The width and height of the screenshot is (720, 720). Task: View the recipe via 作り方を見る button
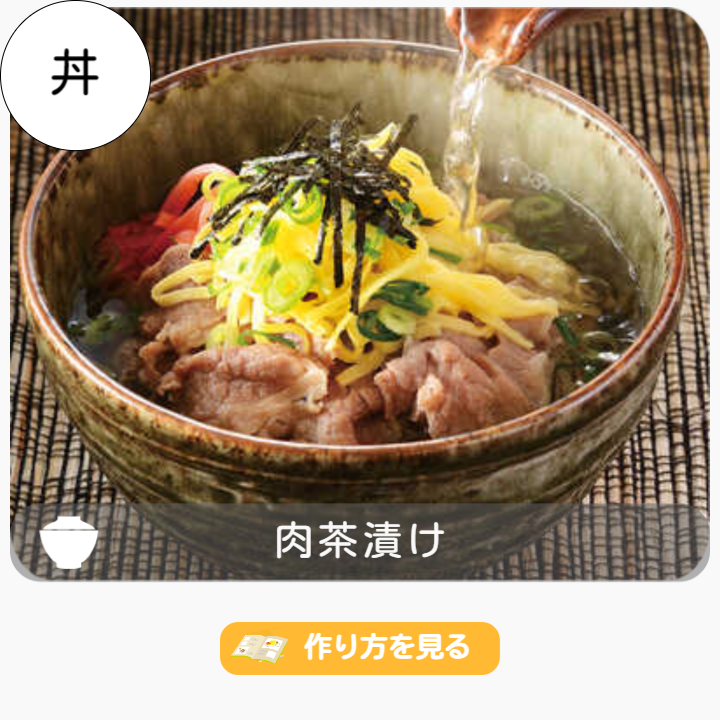(360, 648)
